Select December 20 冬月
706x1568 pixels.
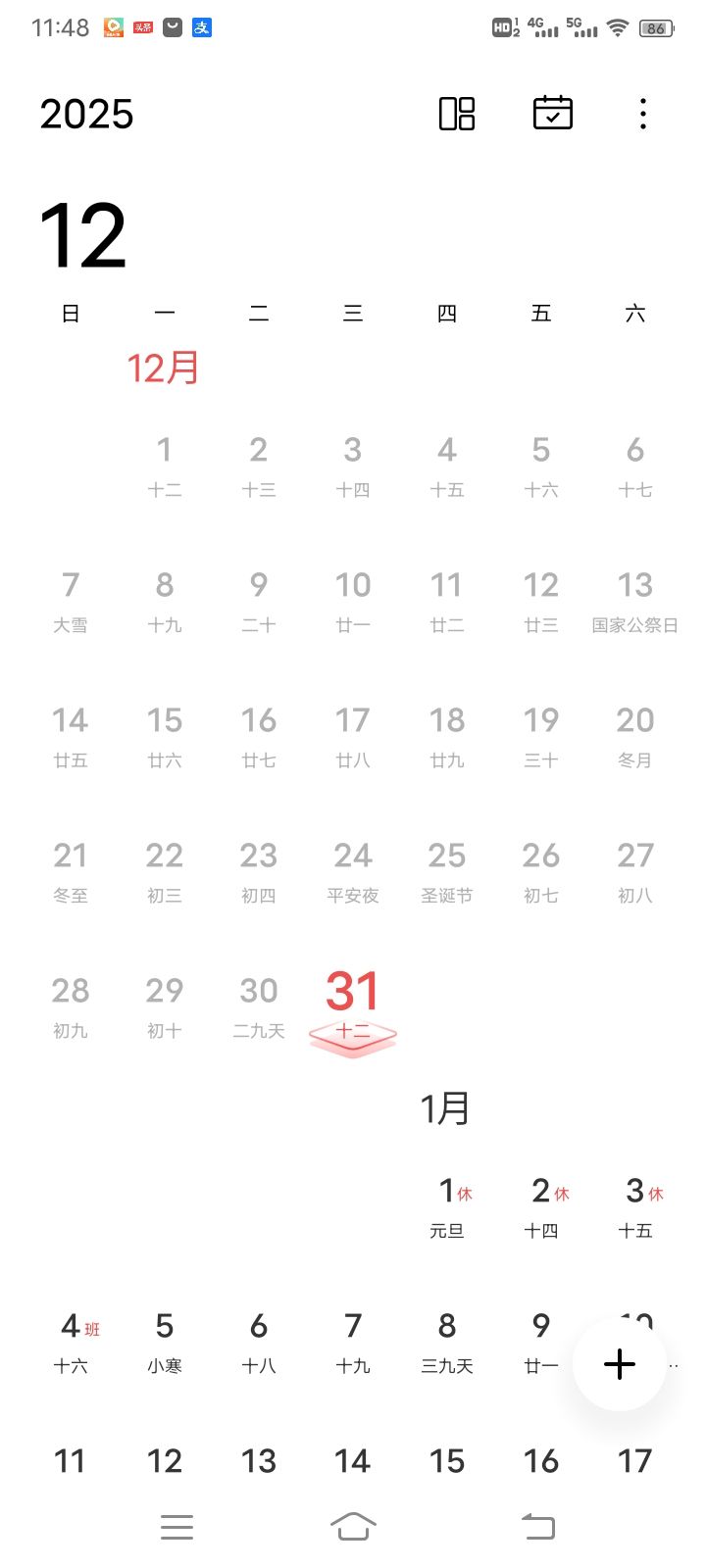(x=634, y=736)
